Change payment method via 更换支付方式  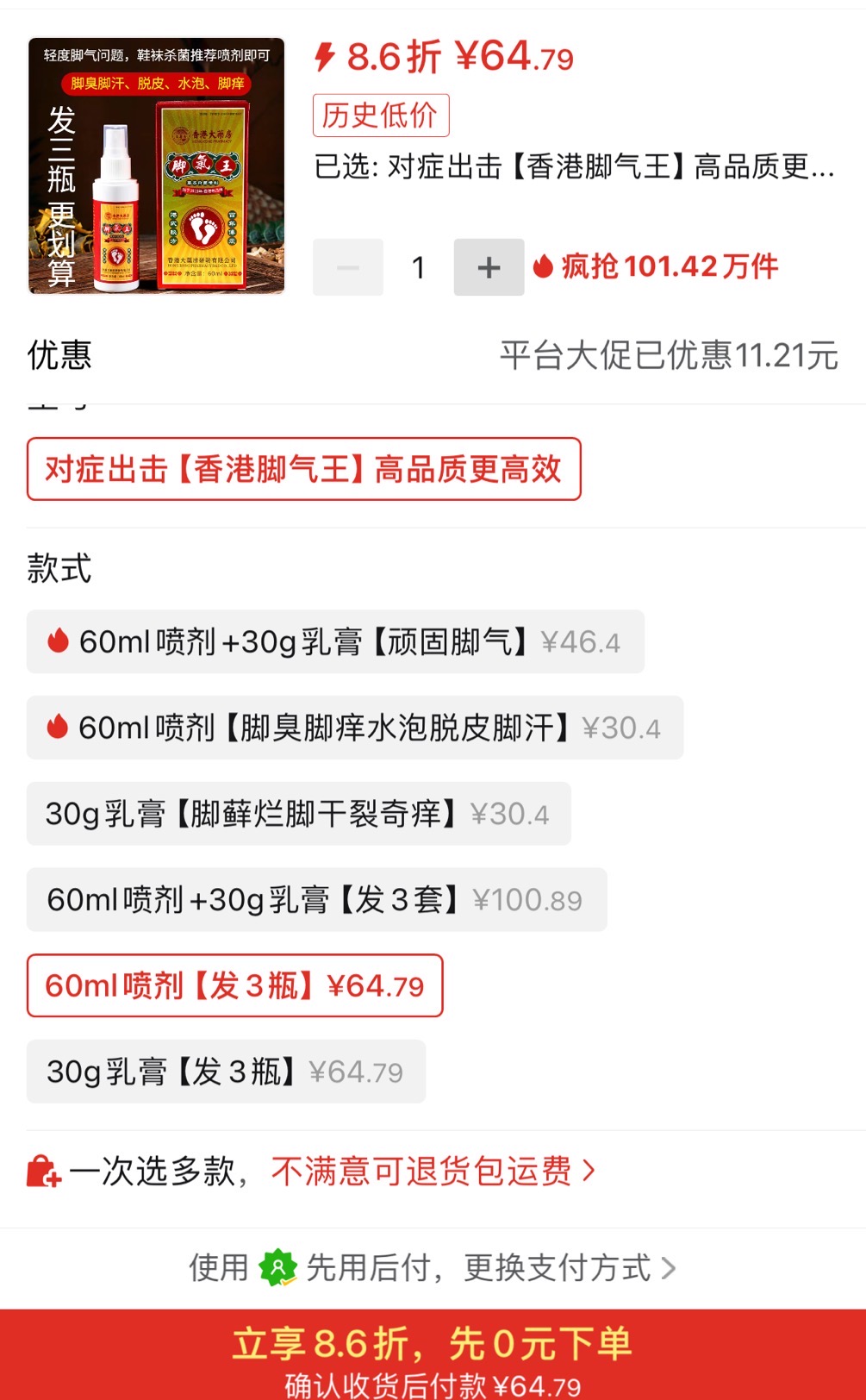click(x=569, y=1268)
